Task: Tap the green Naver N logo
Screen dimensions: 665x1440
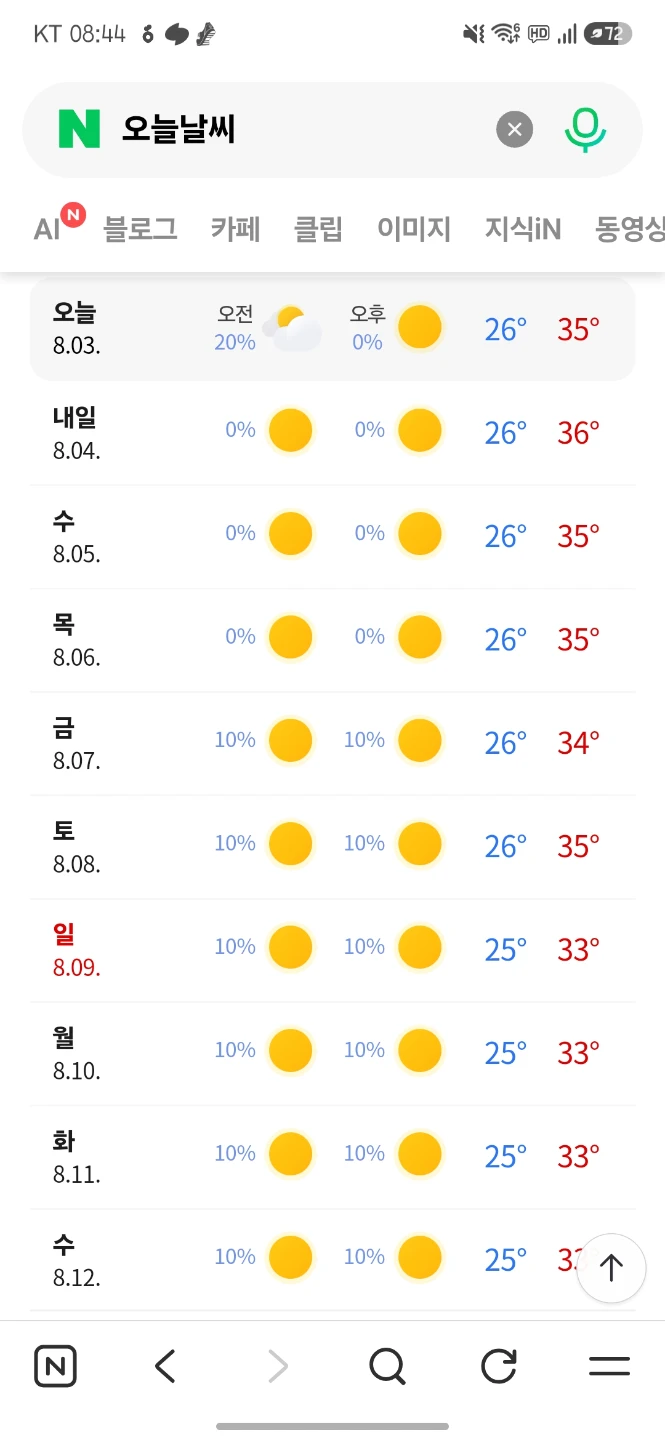Action: [79, 129]
